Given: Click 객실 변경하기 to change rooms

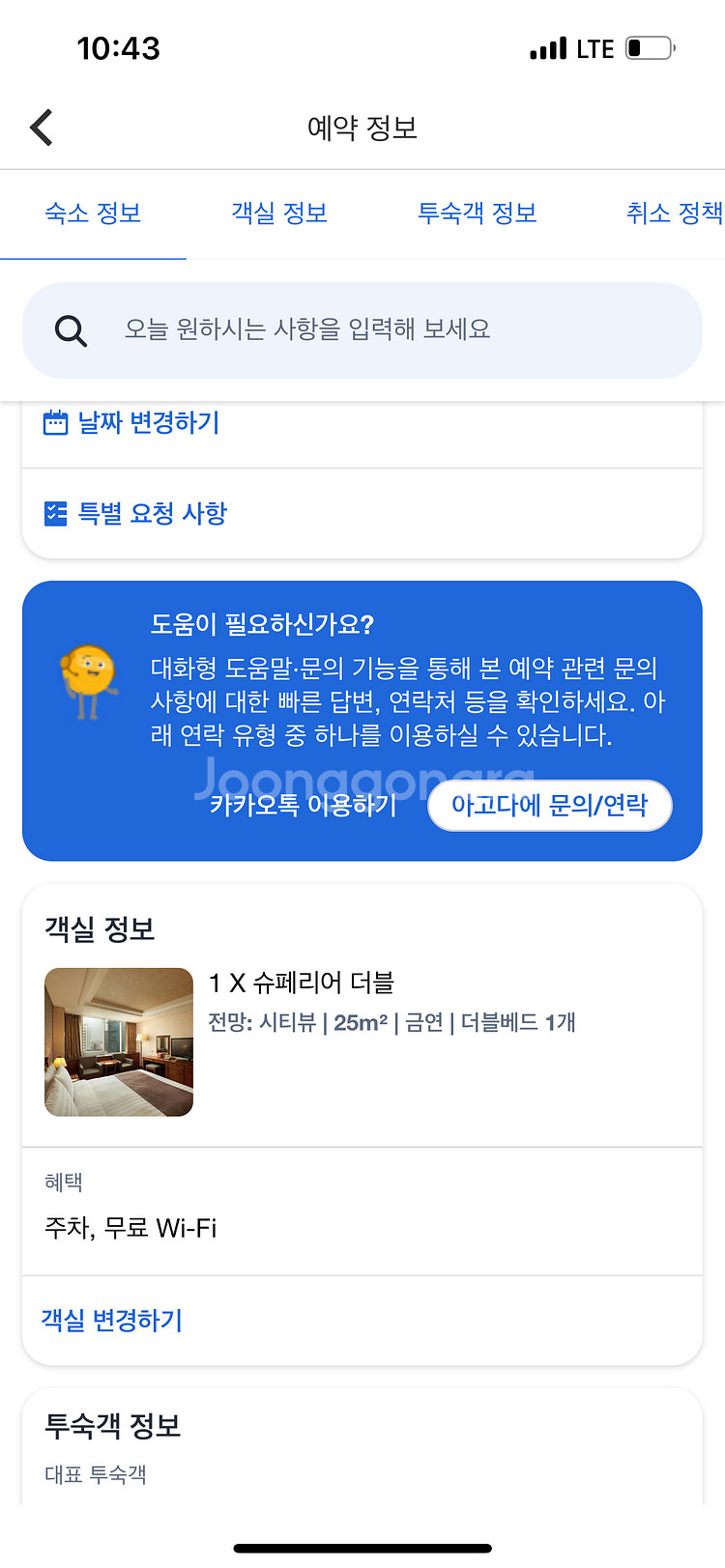Looking at the screenshot, I should point(111,1320).
